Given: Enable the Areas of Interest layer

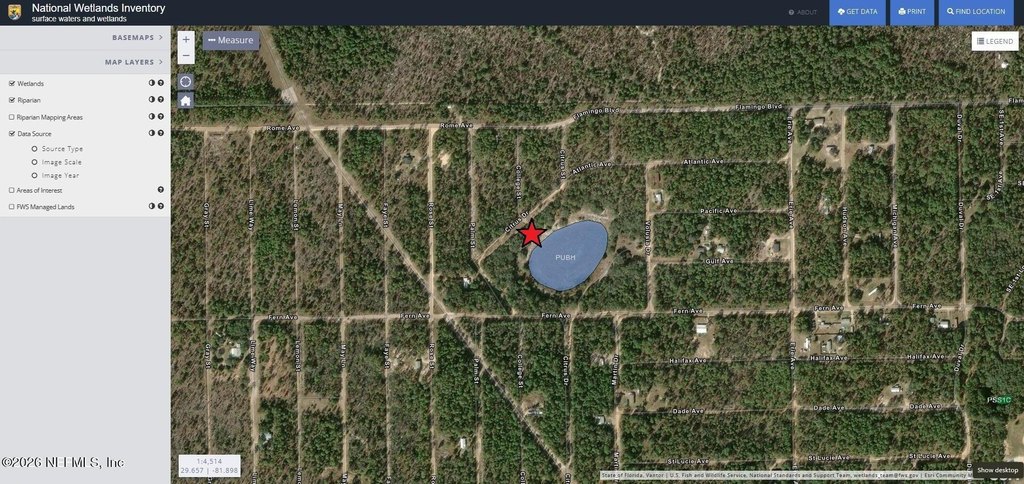Looking at the screenshot, I should [x=11, y=190].
